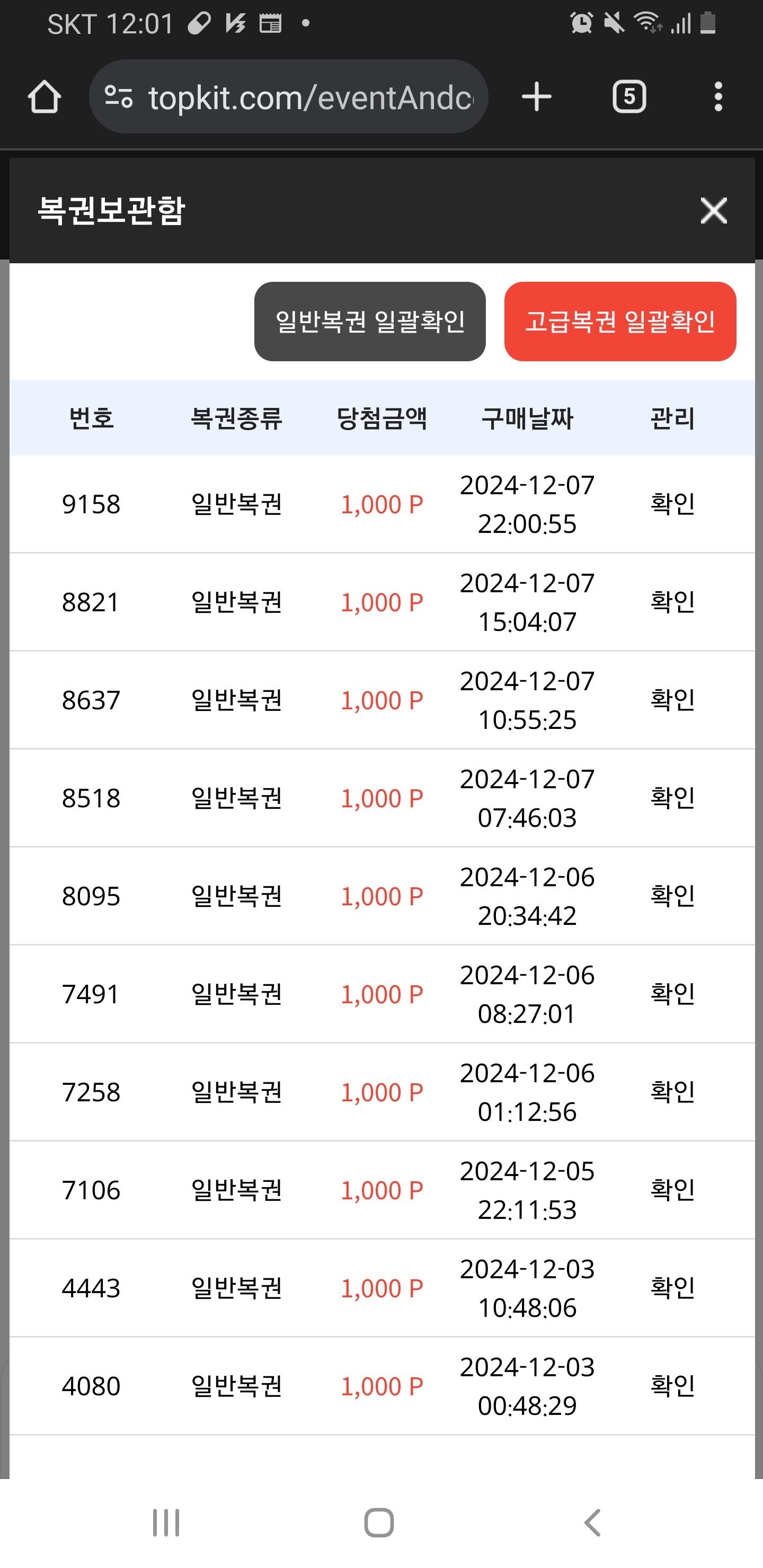The height and width of the screenshot is (1568, 763).
Task: Tap 확인 on ticket 7258
Action: pyautogui.click(x=672, y=1092)
